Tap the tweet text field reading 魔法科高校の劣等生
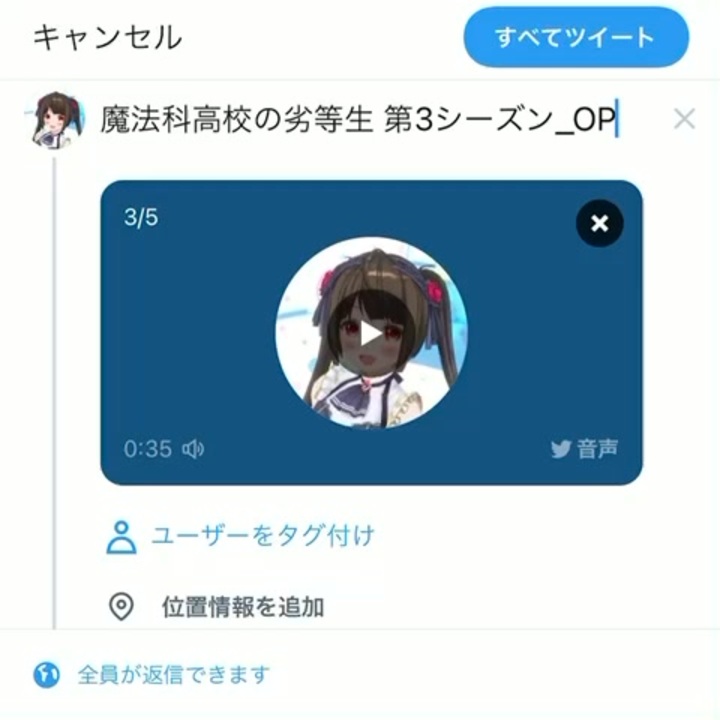This screenshot has height=720, width=720. tap(360, 120)
